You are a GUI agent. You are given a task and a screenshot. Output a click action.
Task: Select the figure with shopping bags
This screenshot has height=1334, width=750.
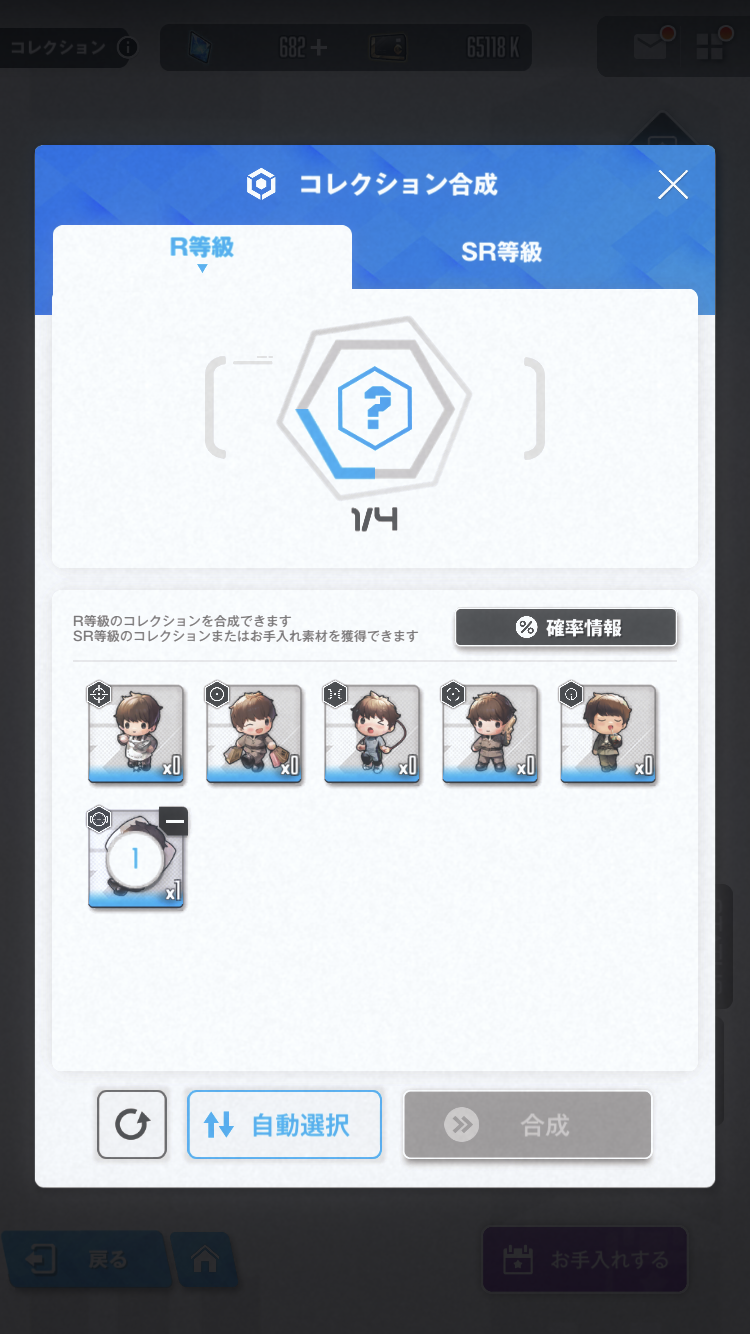coord(254,734)
